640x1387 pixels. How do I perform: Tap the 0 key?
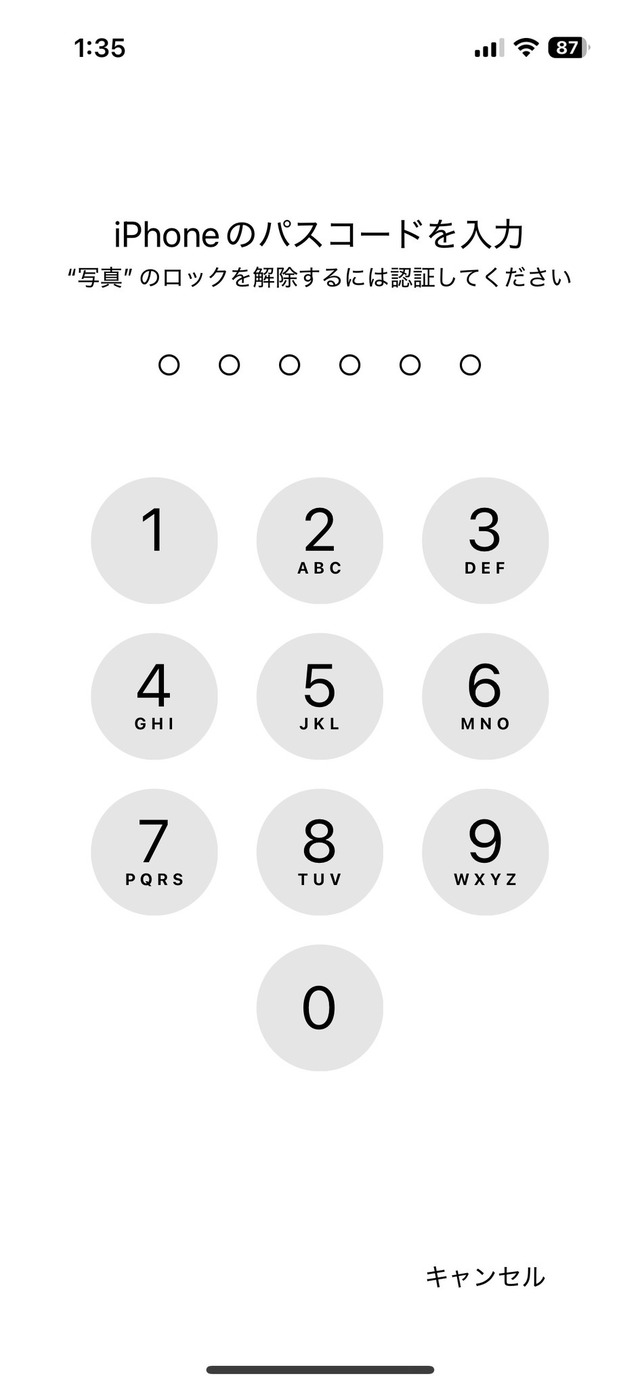click(320, 1008)
